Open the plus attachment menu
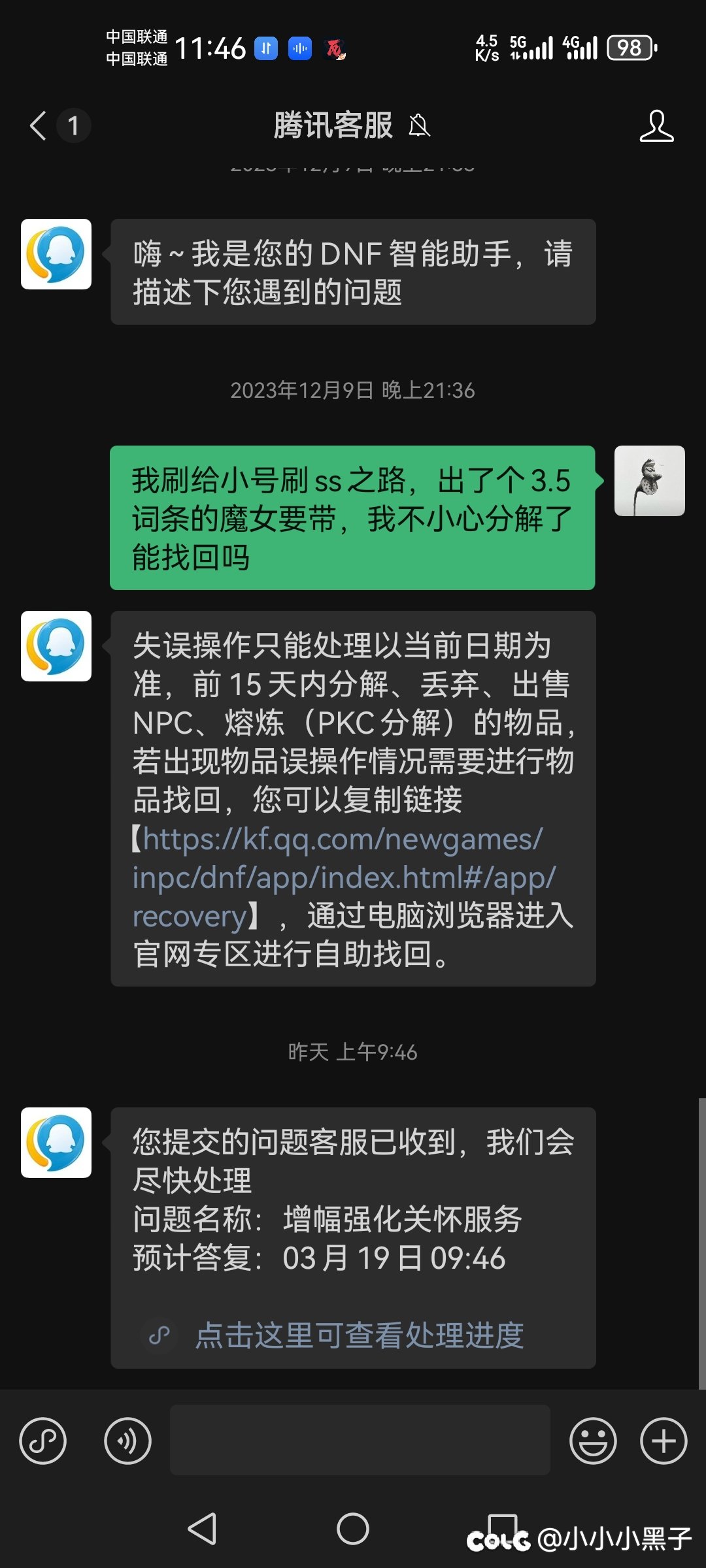The image size is (706, 1568). 664,1441
